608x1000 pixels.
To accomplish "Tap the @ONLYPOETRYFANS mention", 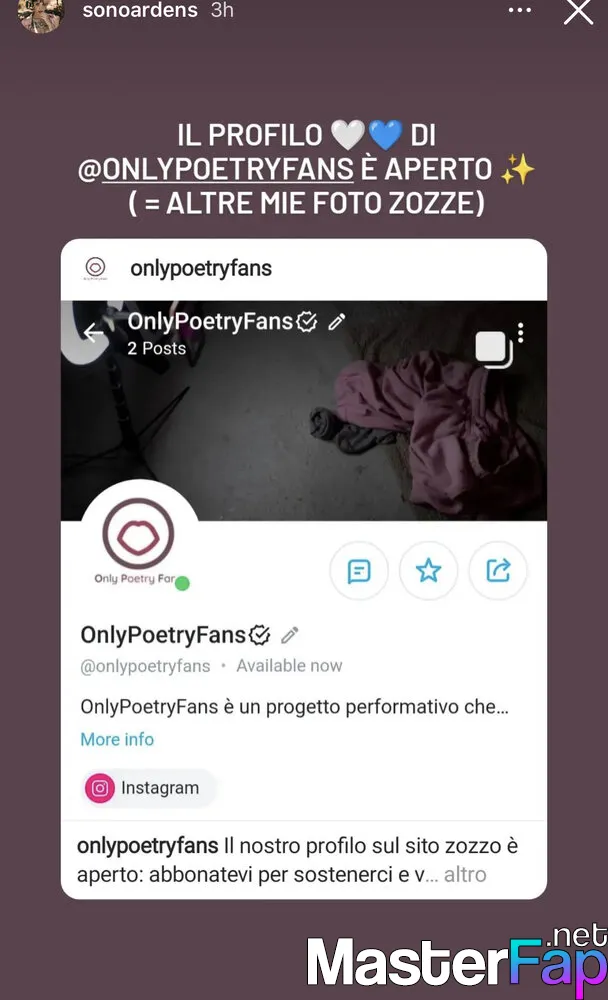I will (x=216, y=169).
